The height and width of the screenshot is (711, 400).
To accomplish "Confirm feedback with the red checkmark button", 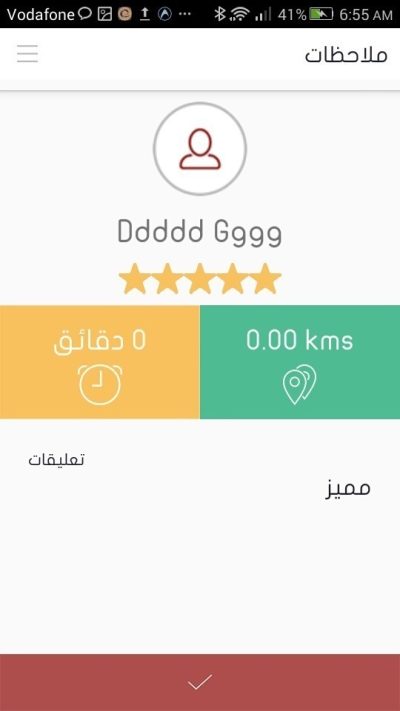I will tap(200, 682).
